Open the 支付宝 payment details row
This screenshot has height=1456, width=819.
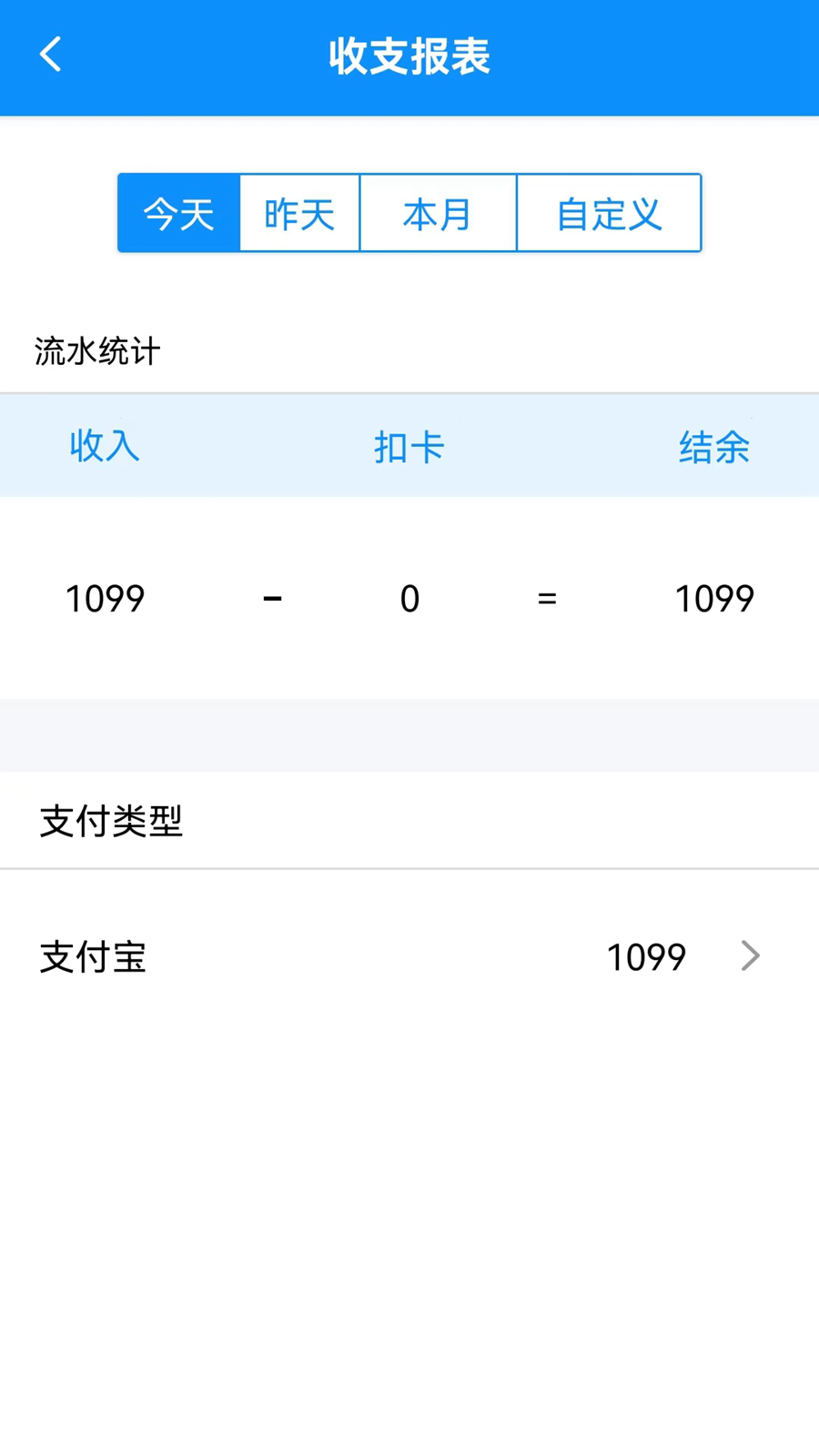click(409, 956)
